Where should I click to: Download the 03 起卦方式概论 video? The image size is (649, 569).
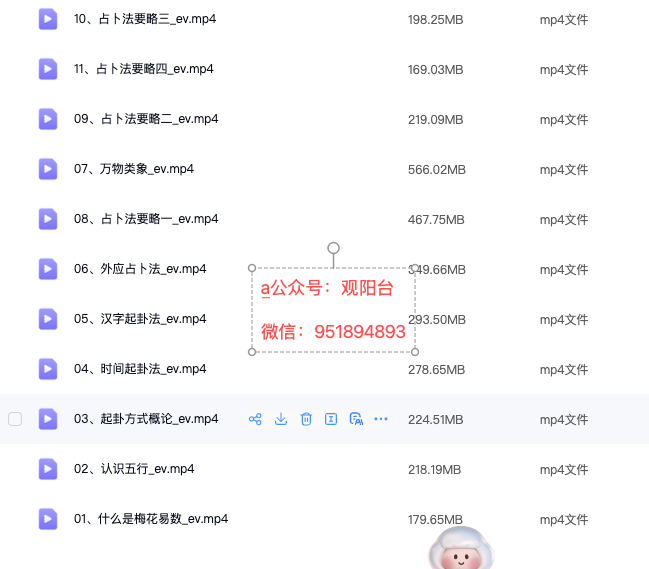pyautogui.click(x=281, y=419)
